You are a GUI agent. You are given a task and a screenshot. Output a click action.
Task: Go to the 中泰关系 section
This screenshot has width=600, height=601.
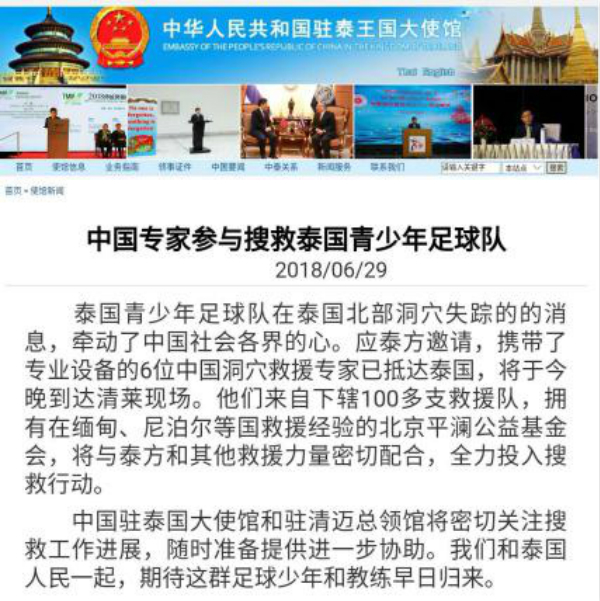tap(281, 167)
